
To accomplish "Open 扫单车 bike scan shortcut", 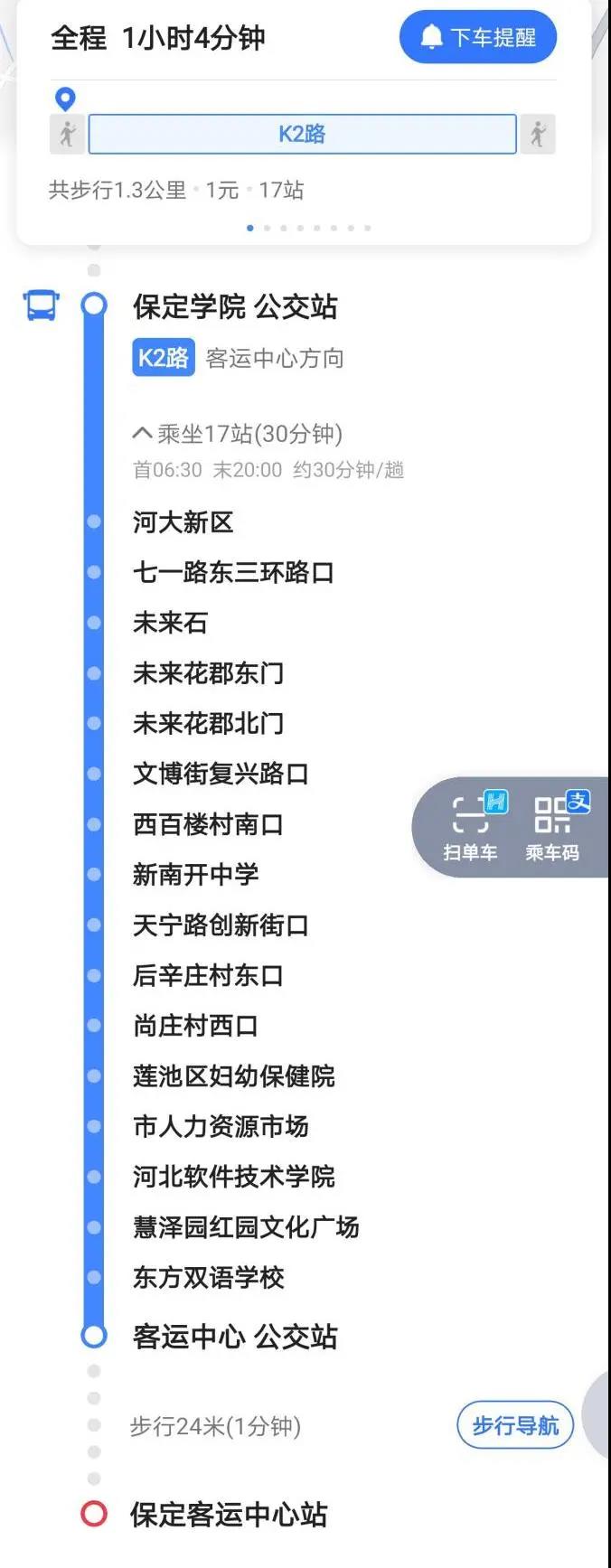I will pos(470,827).
